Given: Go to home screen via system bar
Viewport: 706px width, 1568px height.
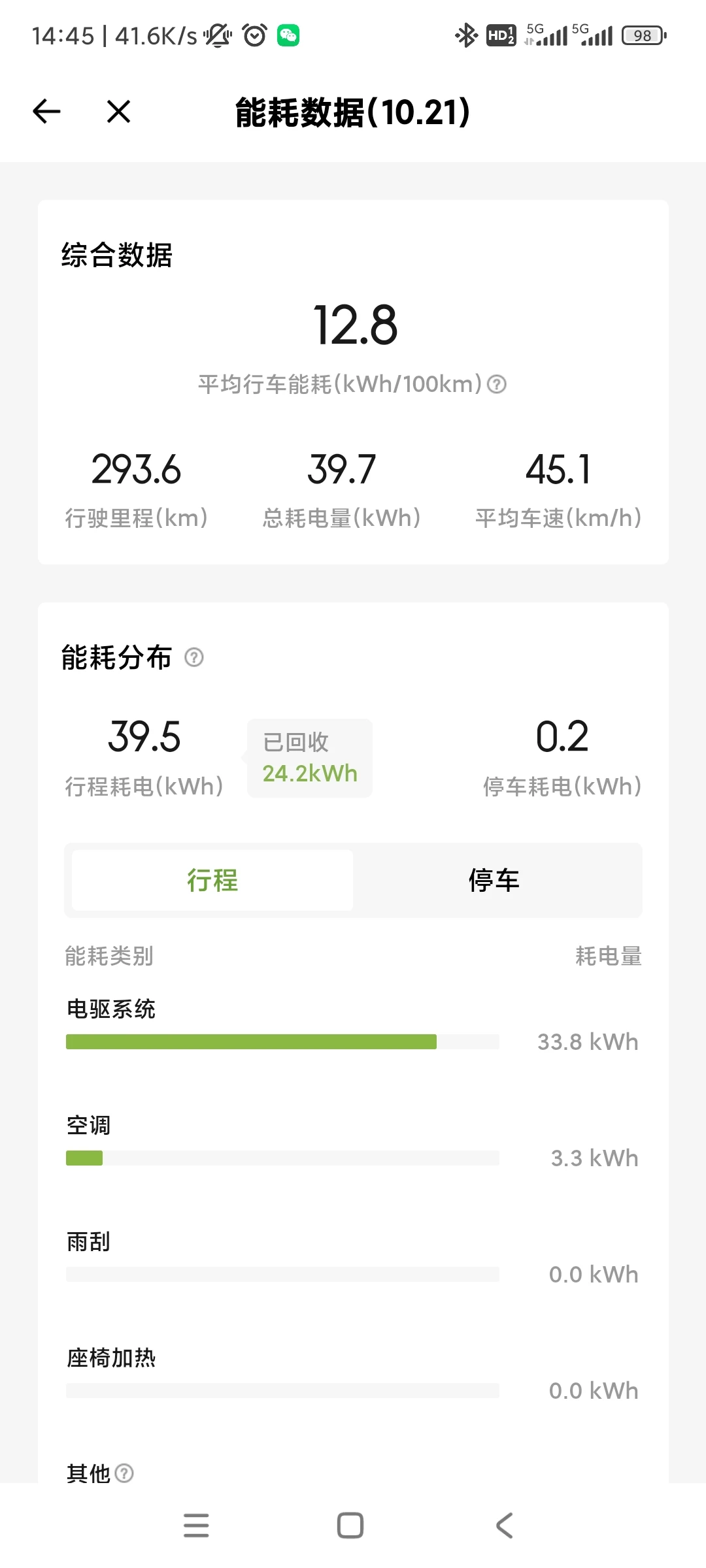Looking at the screenshot, I should [350, 1526].
